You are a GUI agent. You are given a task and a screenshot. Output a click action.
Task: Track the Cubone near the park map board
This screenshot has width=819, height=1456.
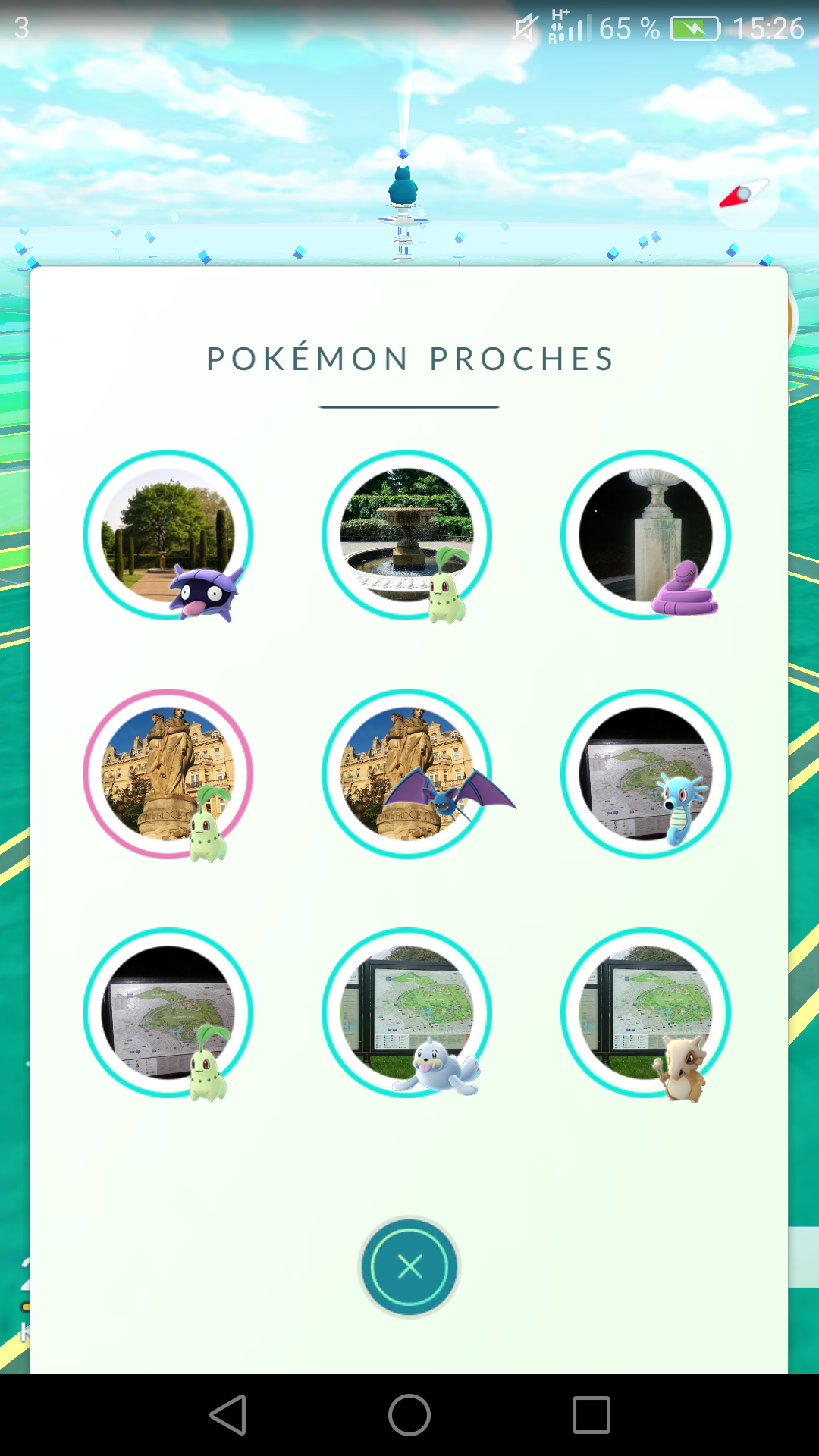click(x=645, y=1013)
